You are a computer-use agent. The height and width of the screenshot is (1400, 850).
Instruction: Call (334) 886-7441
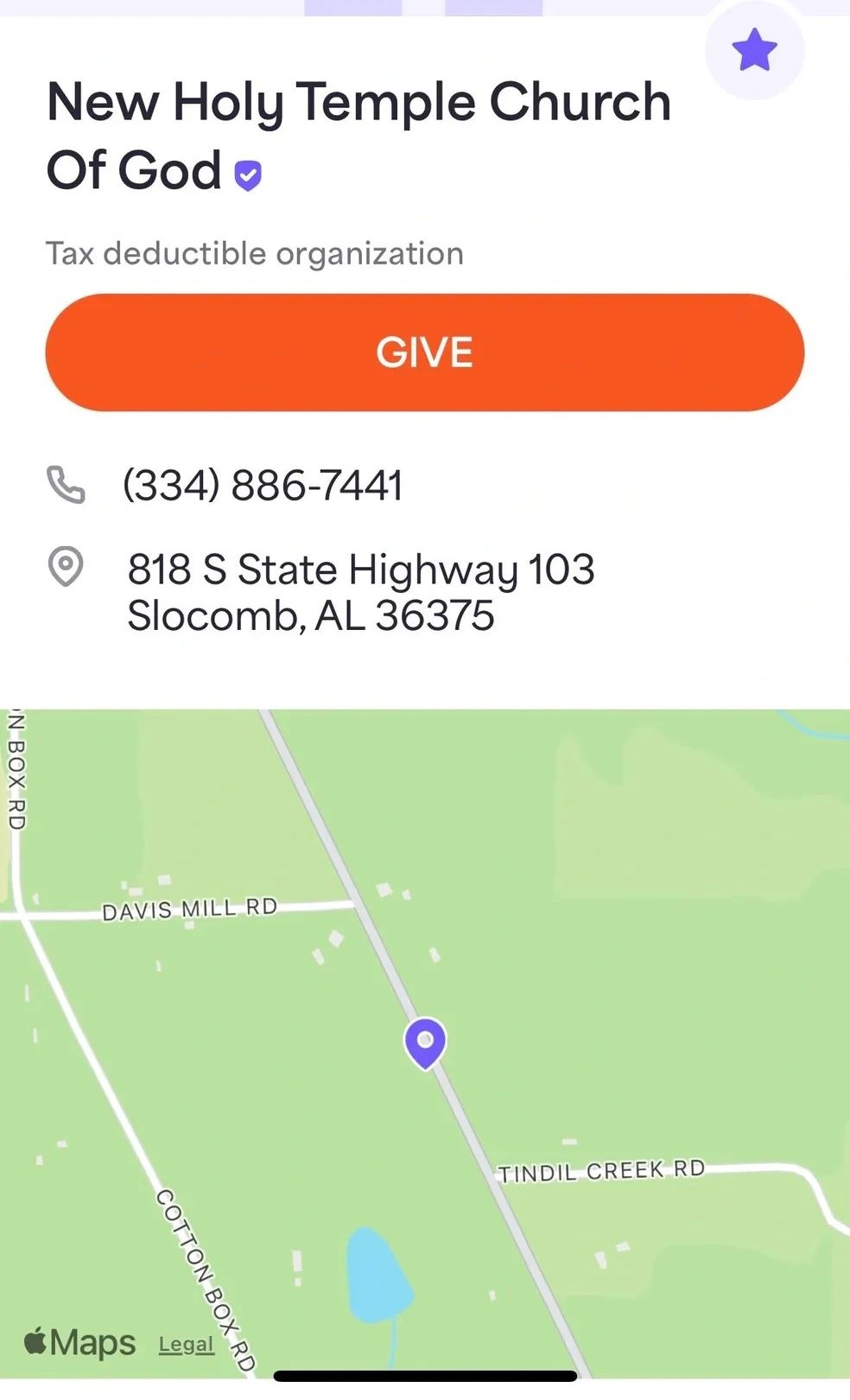[263, 485]
